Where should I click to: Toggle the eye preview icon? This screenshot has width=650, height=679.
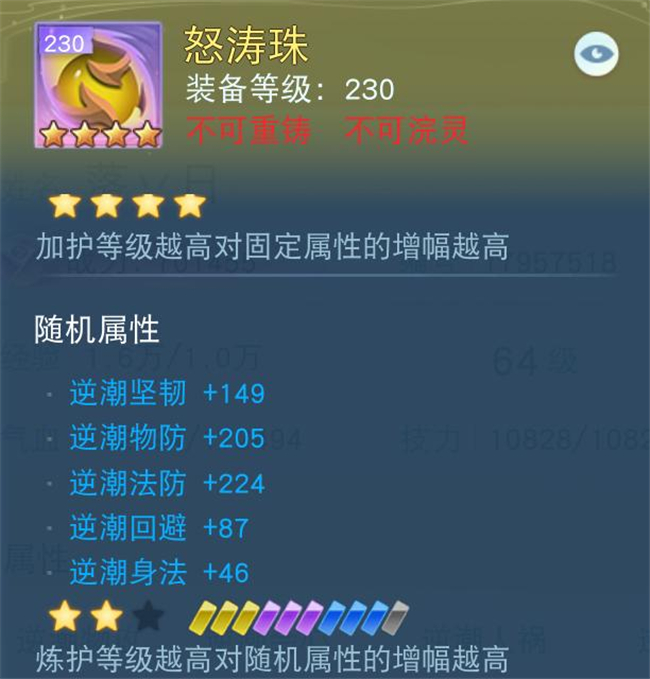[x=596, y=56]
